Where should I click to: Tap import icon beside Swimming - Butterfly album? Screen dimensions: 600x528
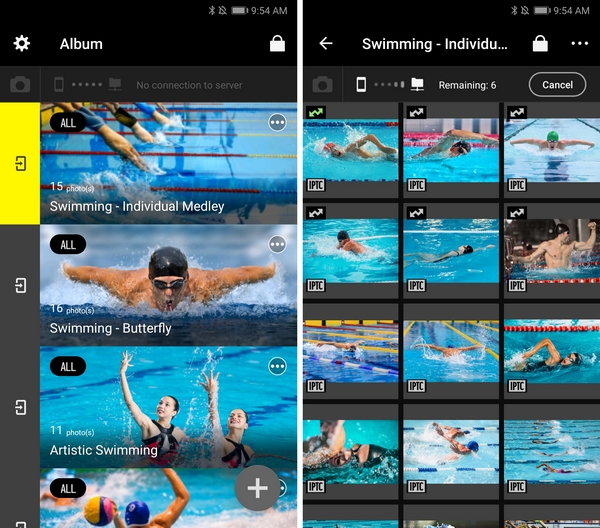pos(20,286)
